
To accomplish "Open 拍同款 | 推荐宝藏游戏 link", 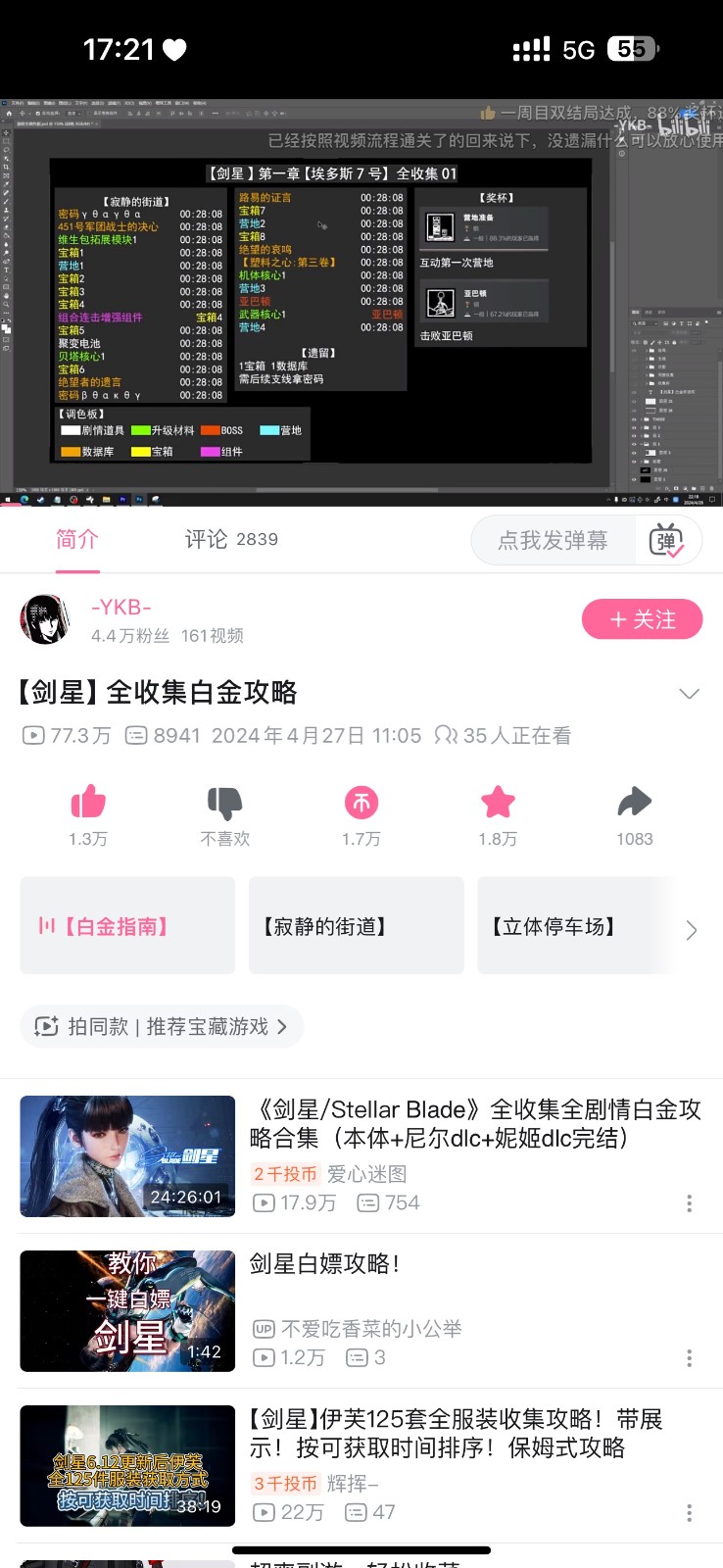I will tap(162, 1026).
